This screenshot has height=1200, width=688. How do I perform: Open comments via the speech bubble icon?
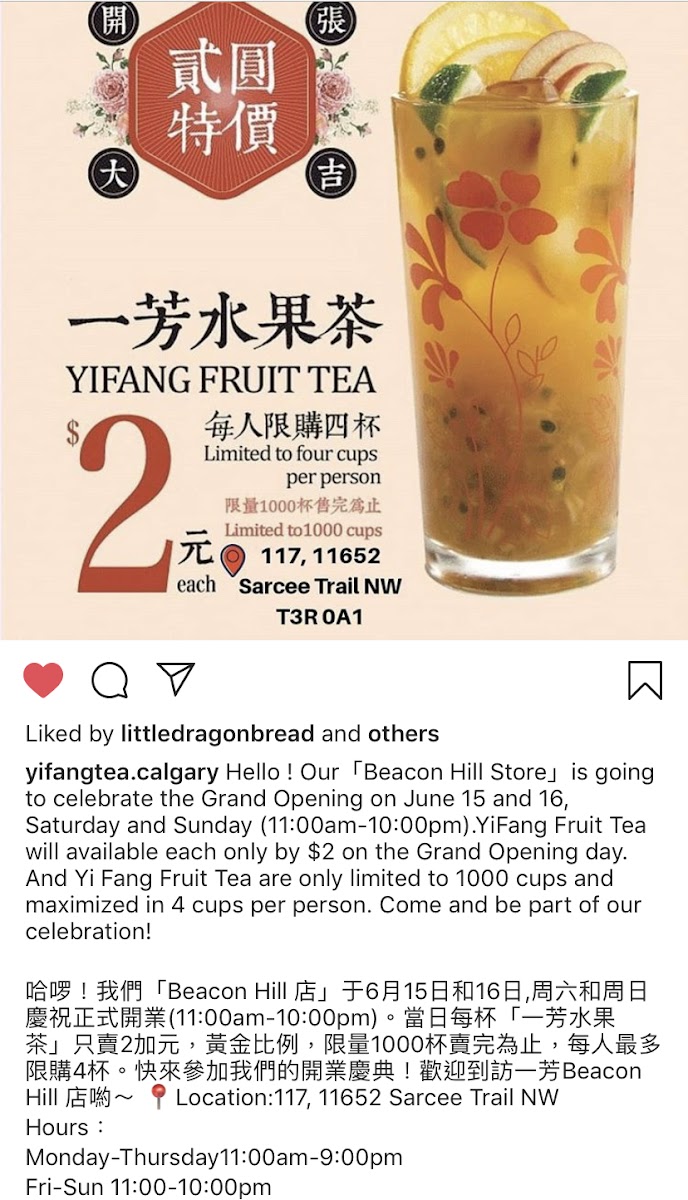click(x=110, y=680)
